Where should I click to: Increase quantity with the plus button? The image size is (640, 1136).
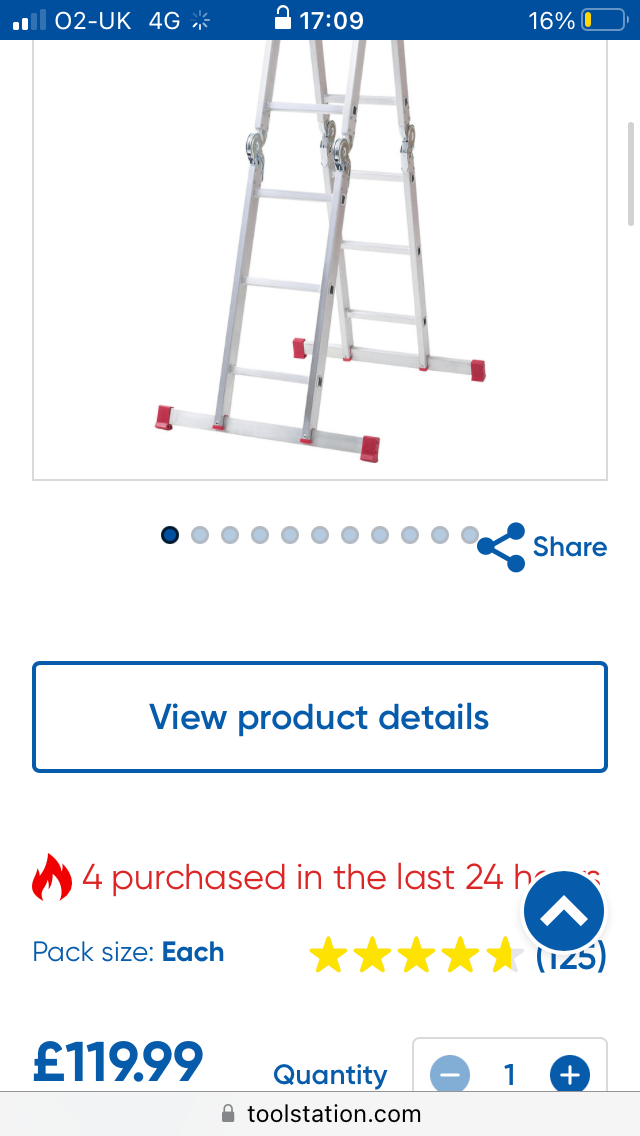570,1074
